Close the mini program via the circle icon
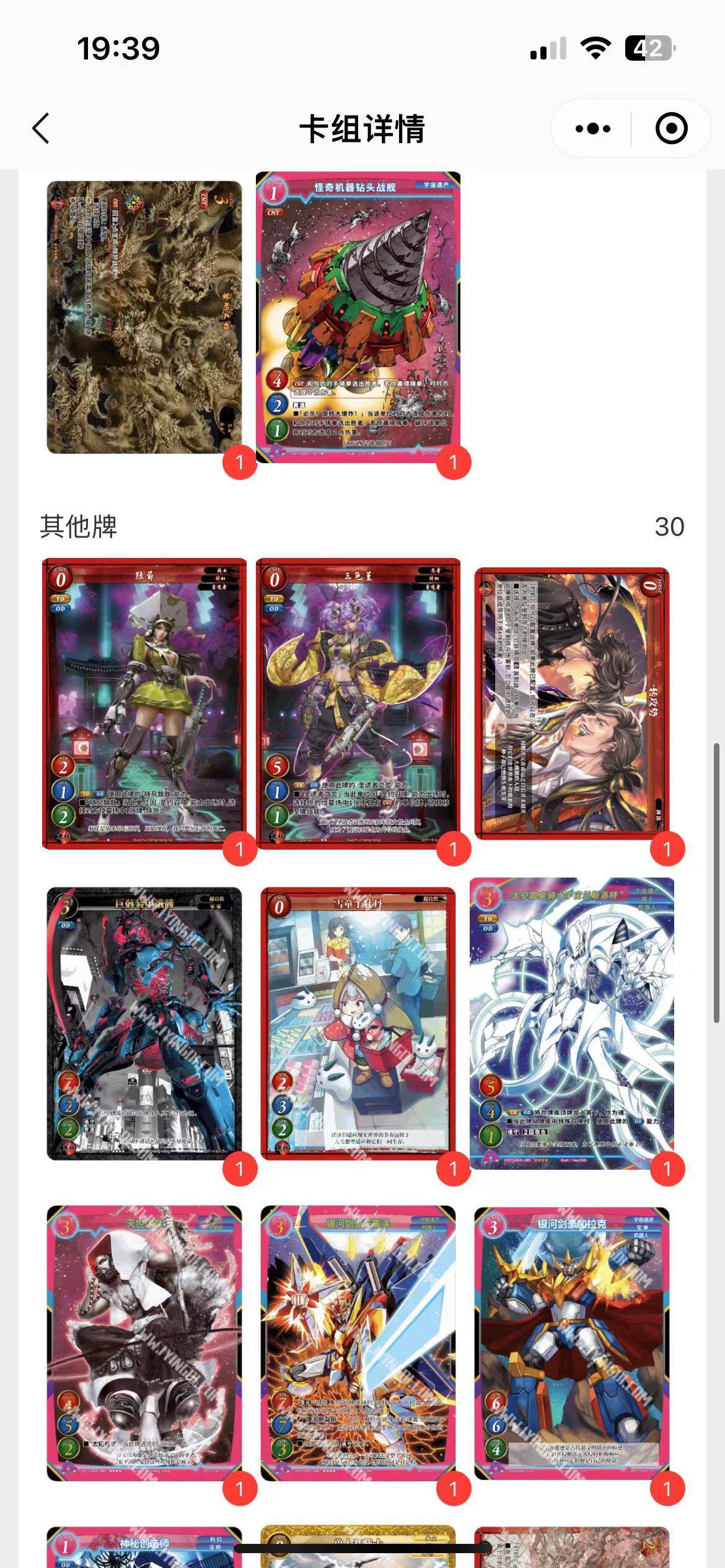725x1568 pixels. [x=671, y=129]
